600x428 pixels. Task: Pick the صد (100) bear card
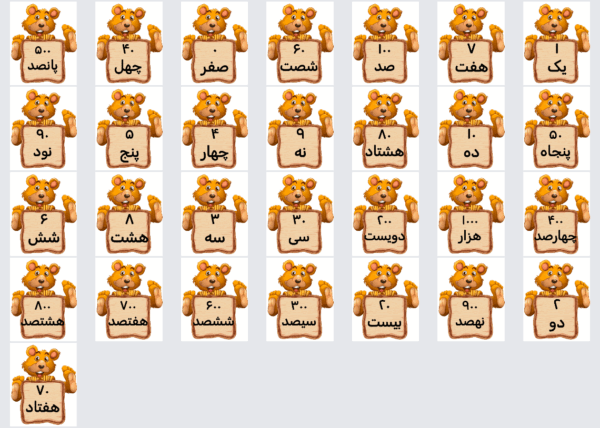(385, 43)
